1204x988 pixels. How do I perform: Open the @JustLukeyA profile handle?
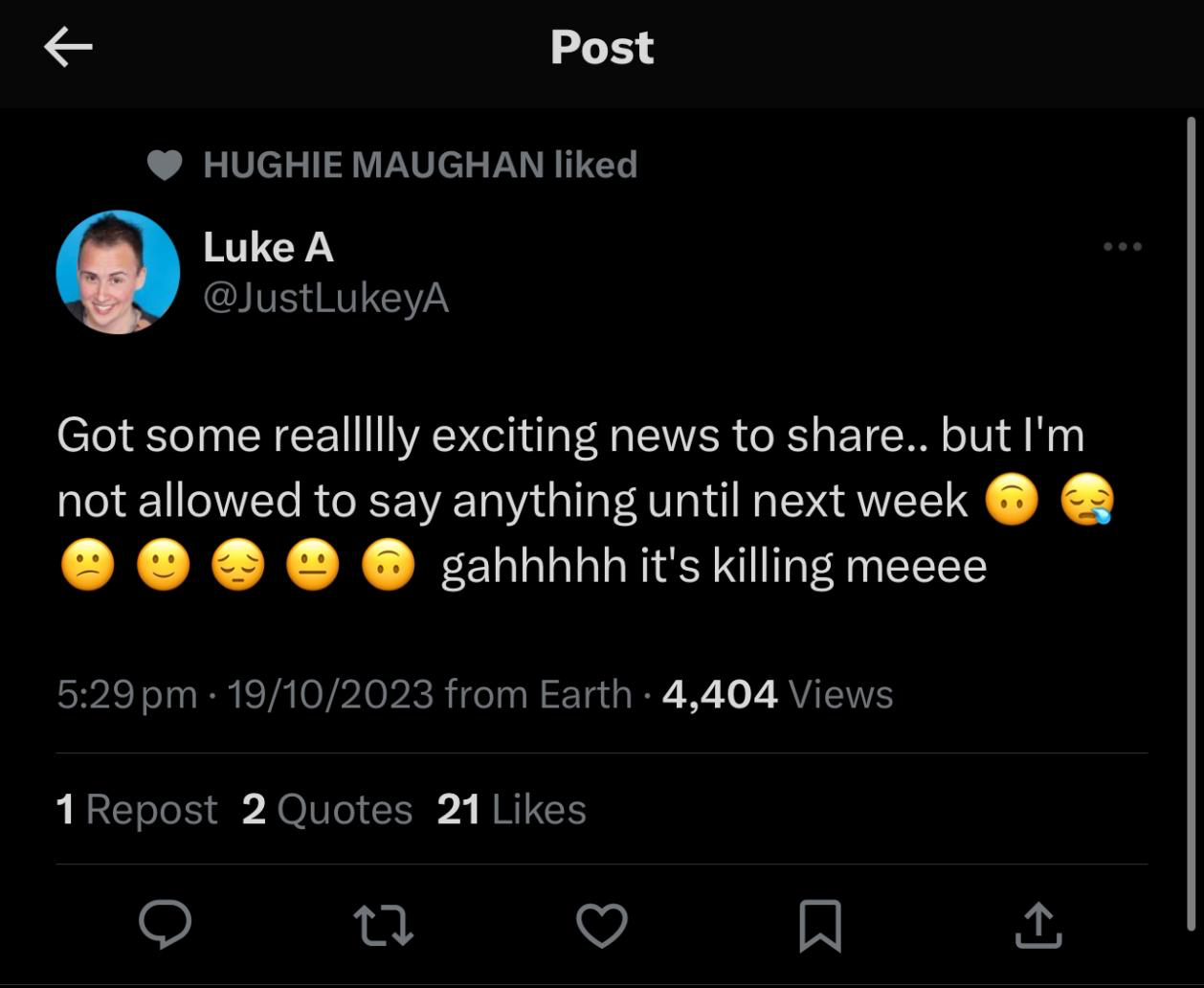pyautogui.click(x=325, y=298)
